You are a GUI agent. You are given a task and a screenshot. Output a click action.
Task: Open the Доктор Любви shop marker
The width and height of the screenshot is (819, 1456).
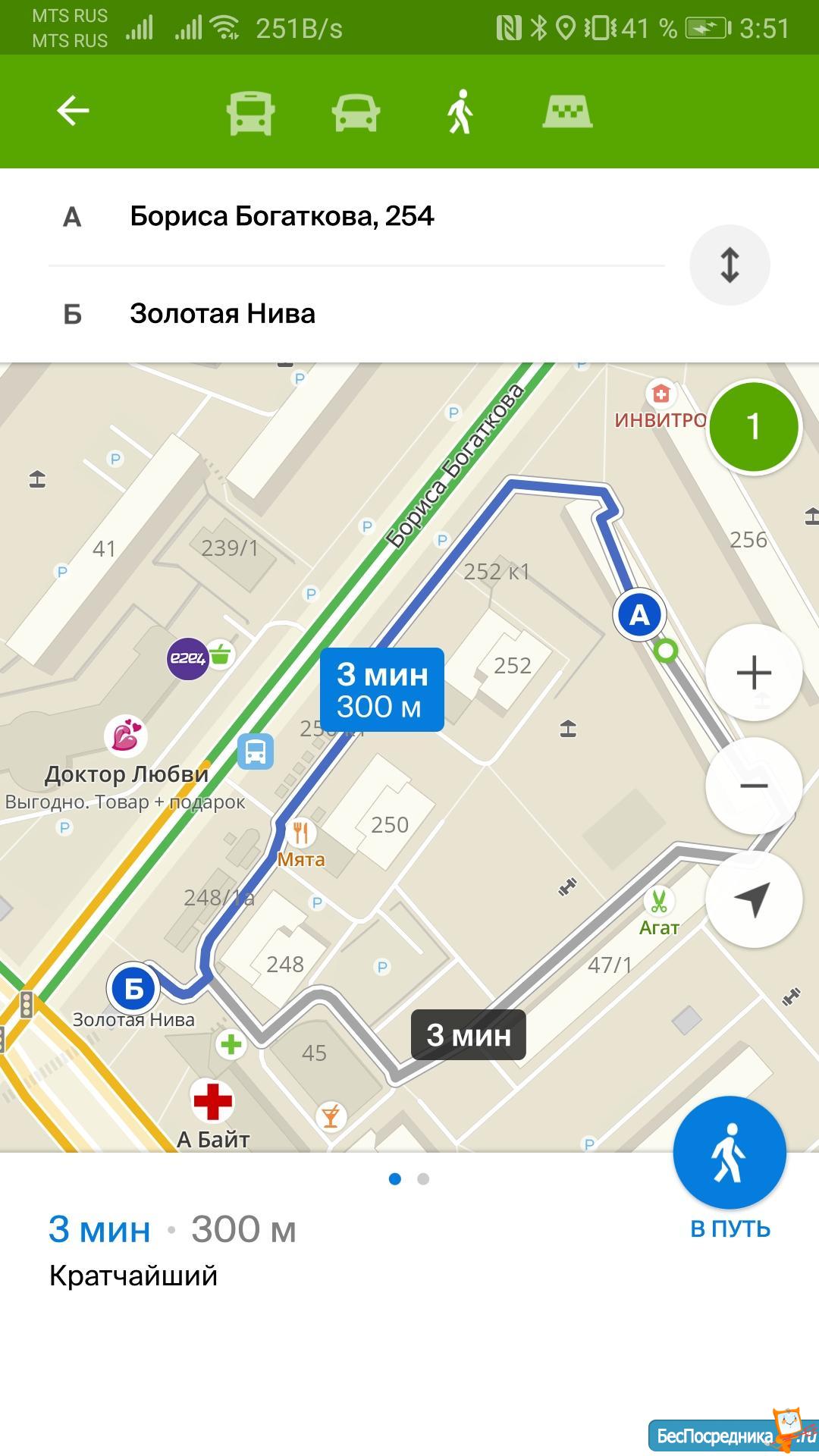point(126,737)
